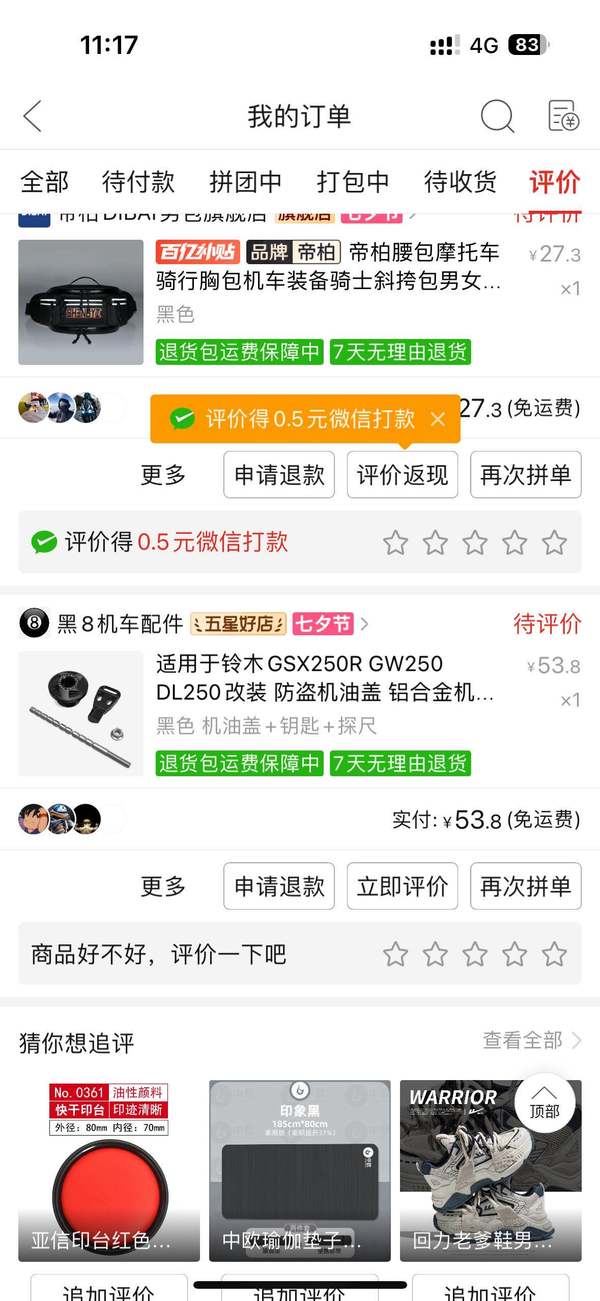The image size is (600, 1301).
Task: Open the 黑8机车配件 store page
Action: 120,624
